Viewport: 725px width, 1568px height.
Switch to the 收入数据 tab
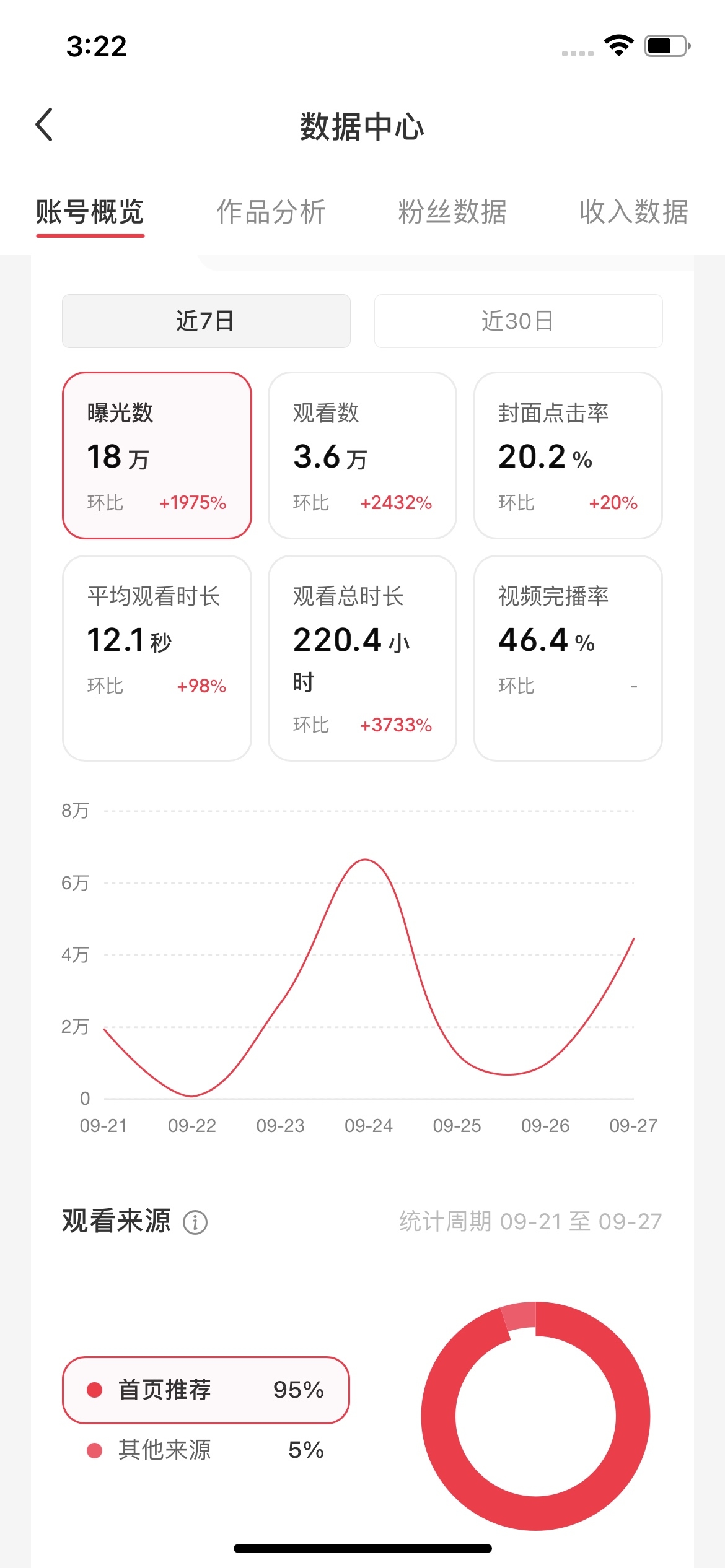(x=634, y=212)
